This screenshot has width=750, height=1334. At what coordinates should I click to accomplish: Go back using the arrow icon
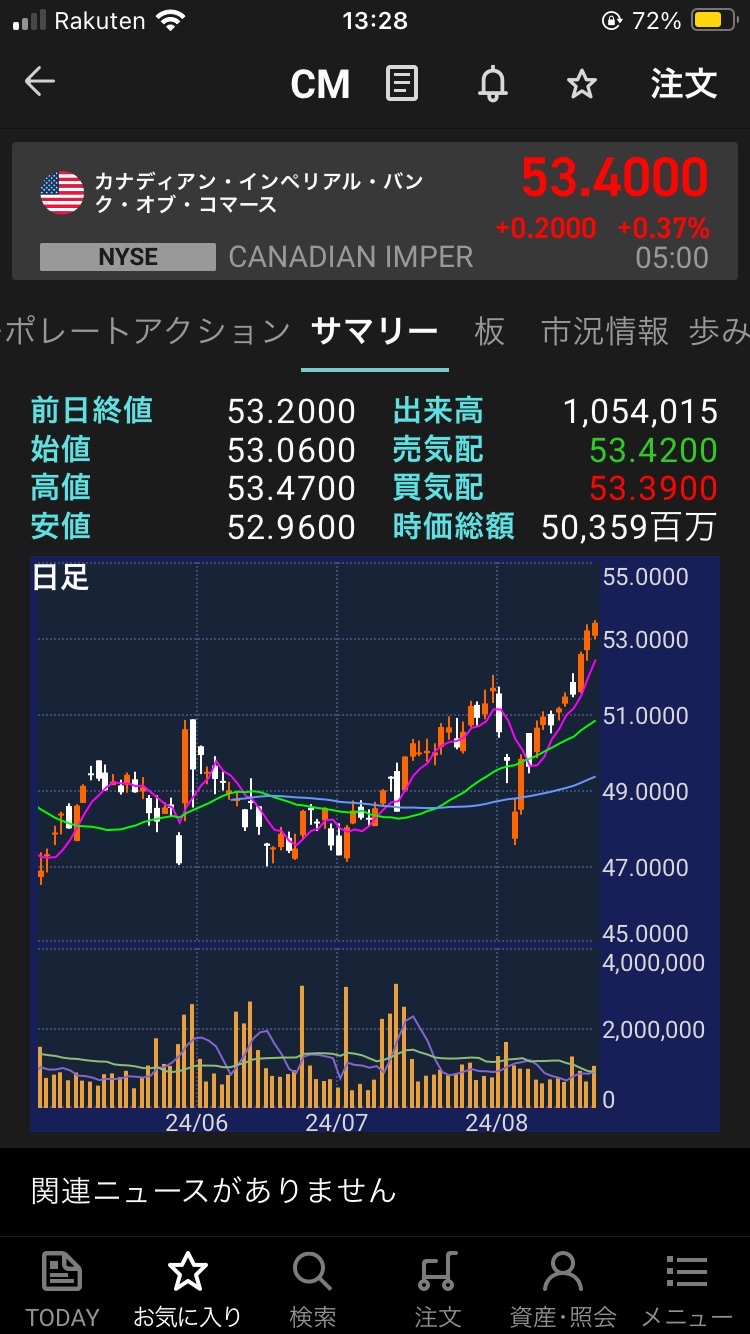40,83
